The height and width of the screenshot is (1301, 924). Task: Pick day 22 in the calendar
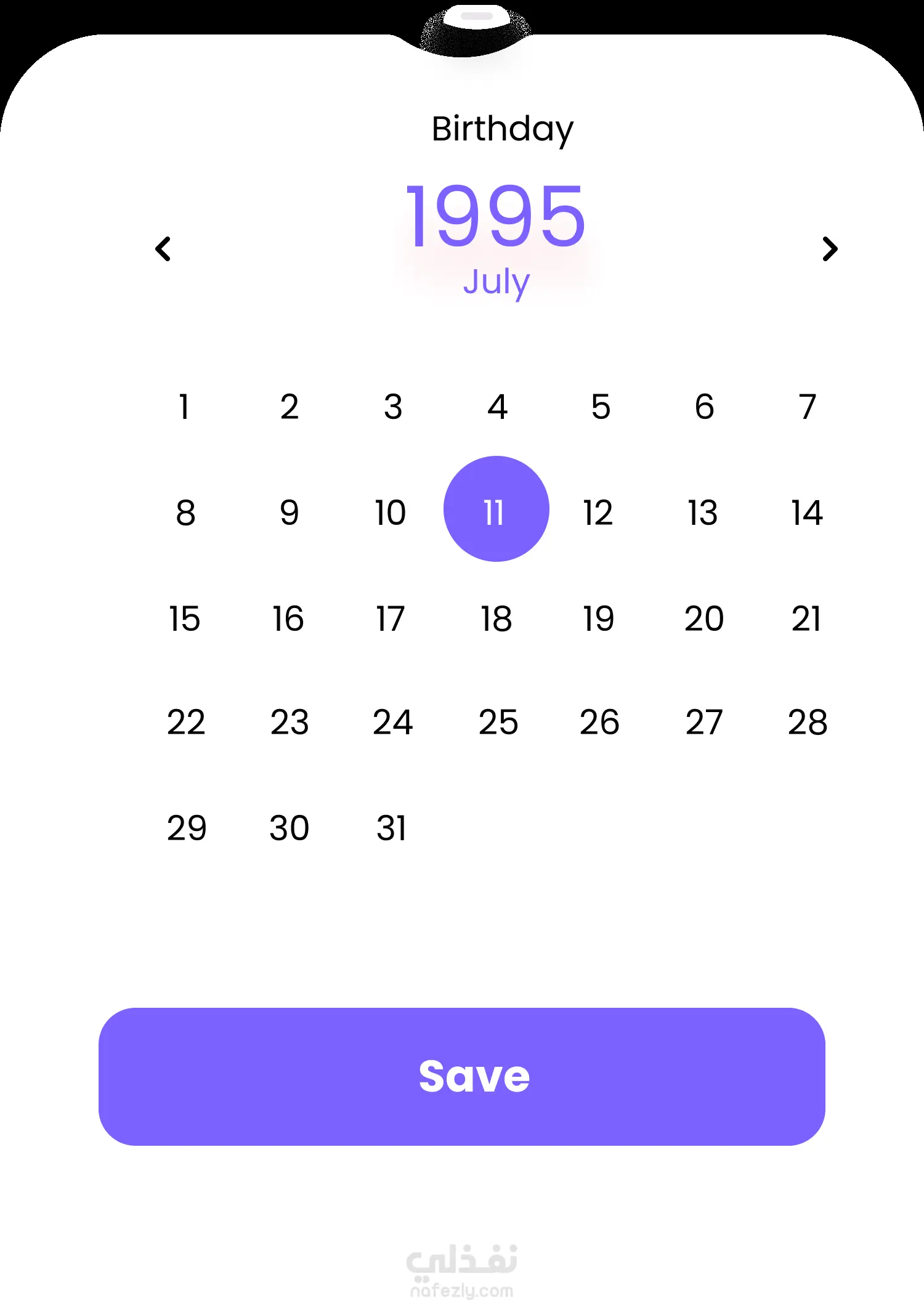[x=186, y=722]
